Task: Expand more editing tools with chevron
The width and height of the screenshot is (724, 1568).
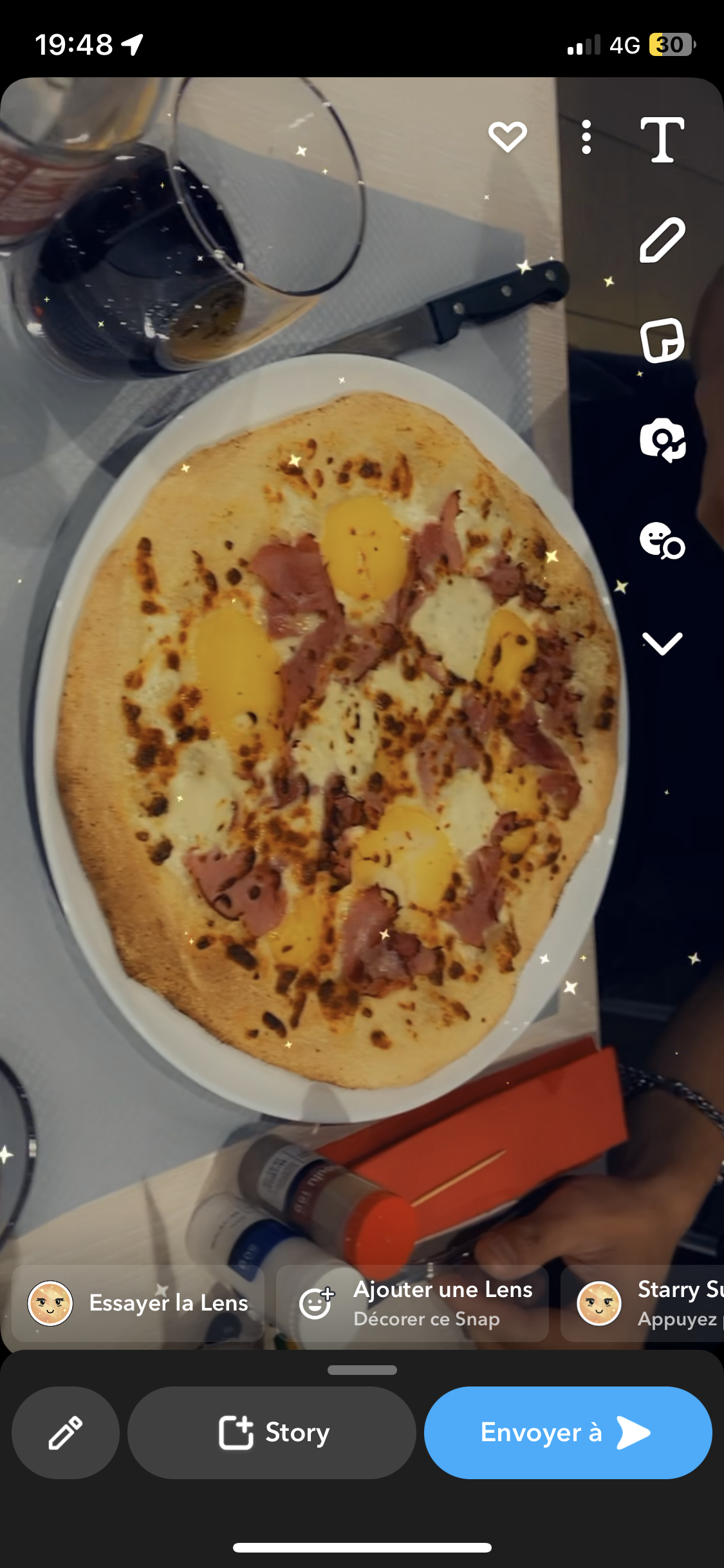Action: pos(662,642)
